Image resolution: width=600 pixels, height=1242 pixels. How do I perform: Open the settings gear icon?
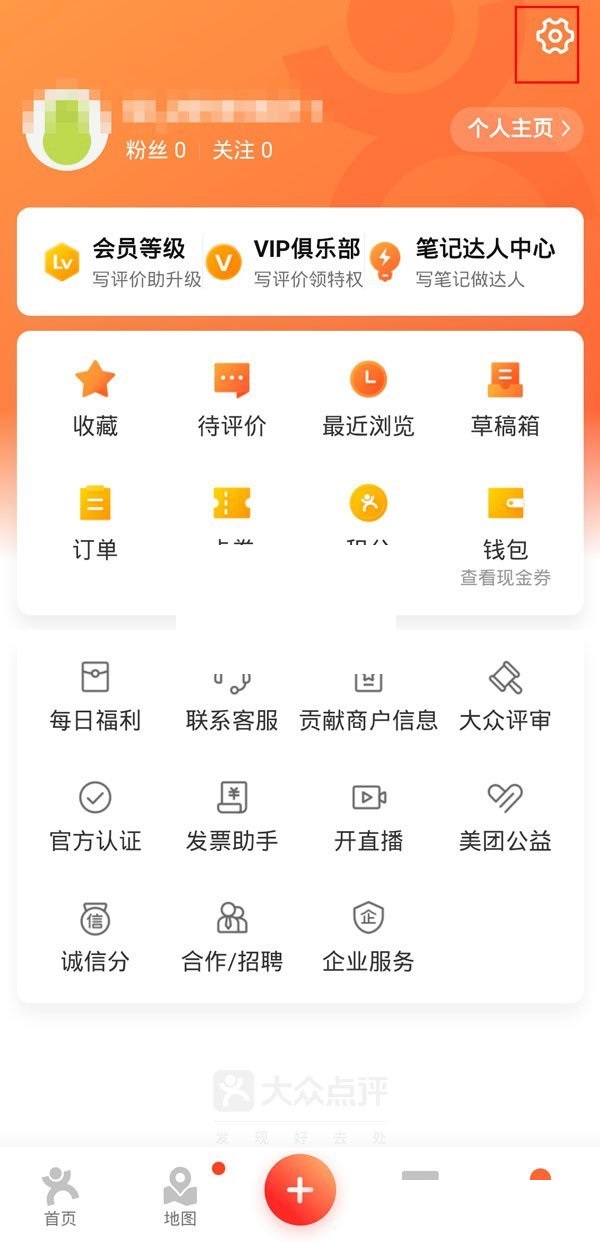[554, 37]
